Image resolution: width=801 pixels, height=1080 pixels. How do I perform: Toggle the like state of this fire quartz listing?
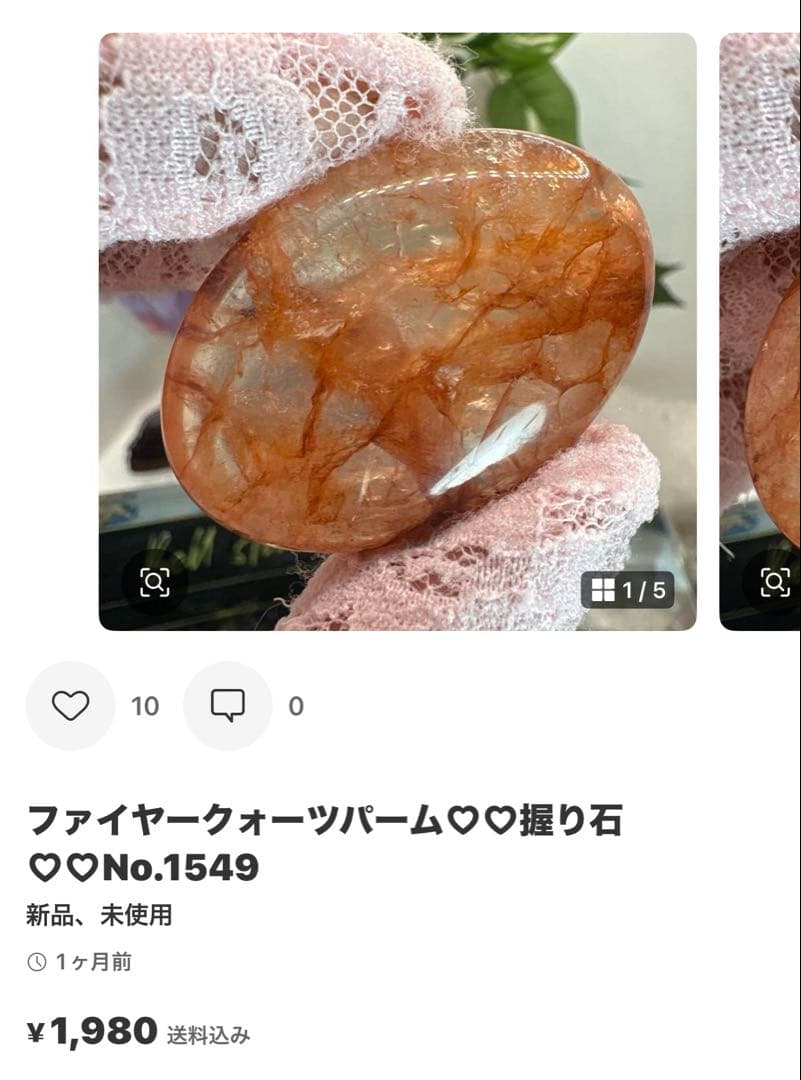coord(70,706)
